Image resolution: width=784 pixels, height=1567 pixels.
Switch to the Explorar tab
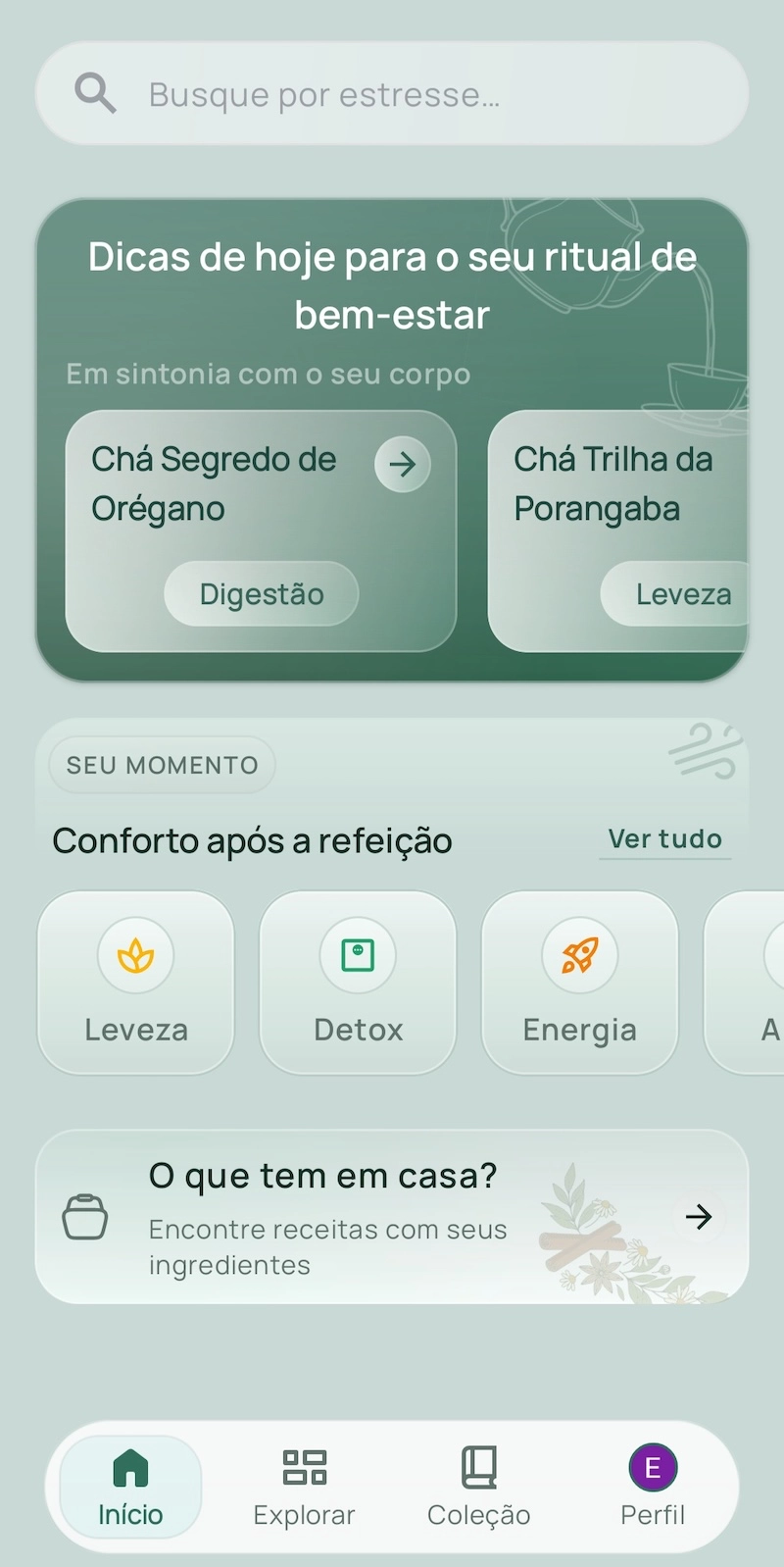pos(304,1486)
